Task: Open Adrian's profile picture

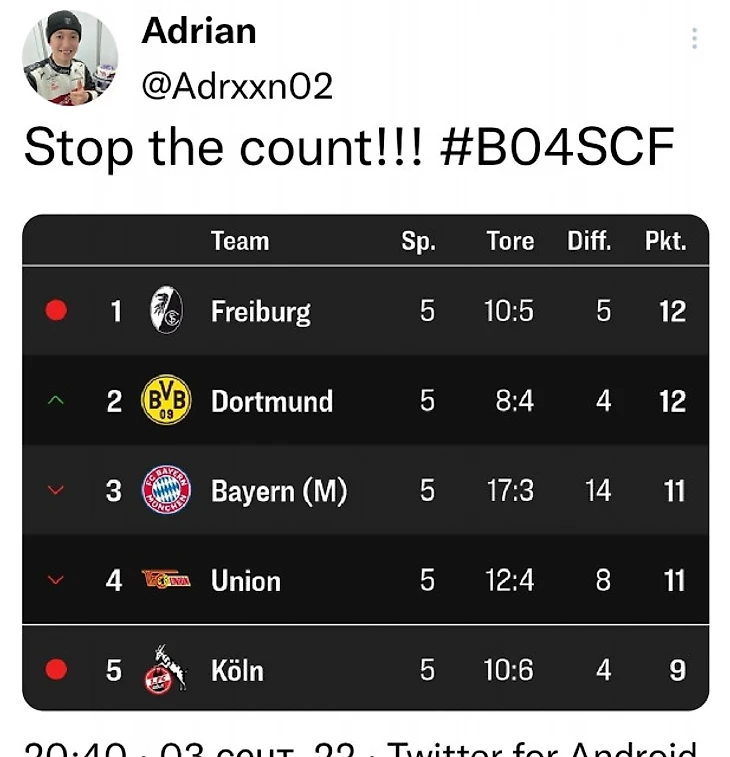Action: coord(70,59)
